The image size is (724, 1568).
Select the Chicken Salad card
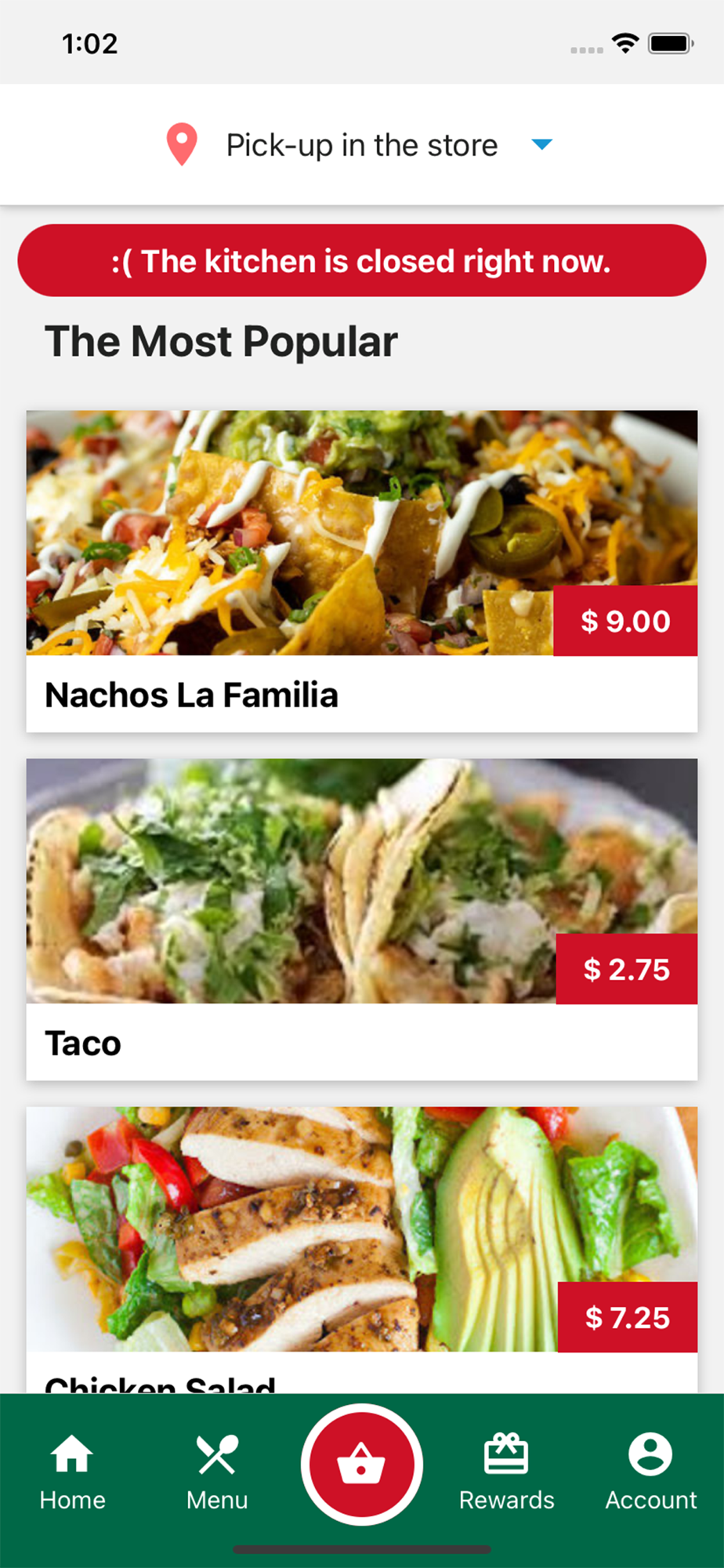click(361, 1247)
